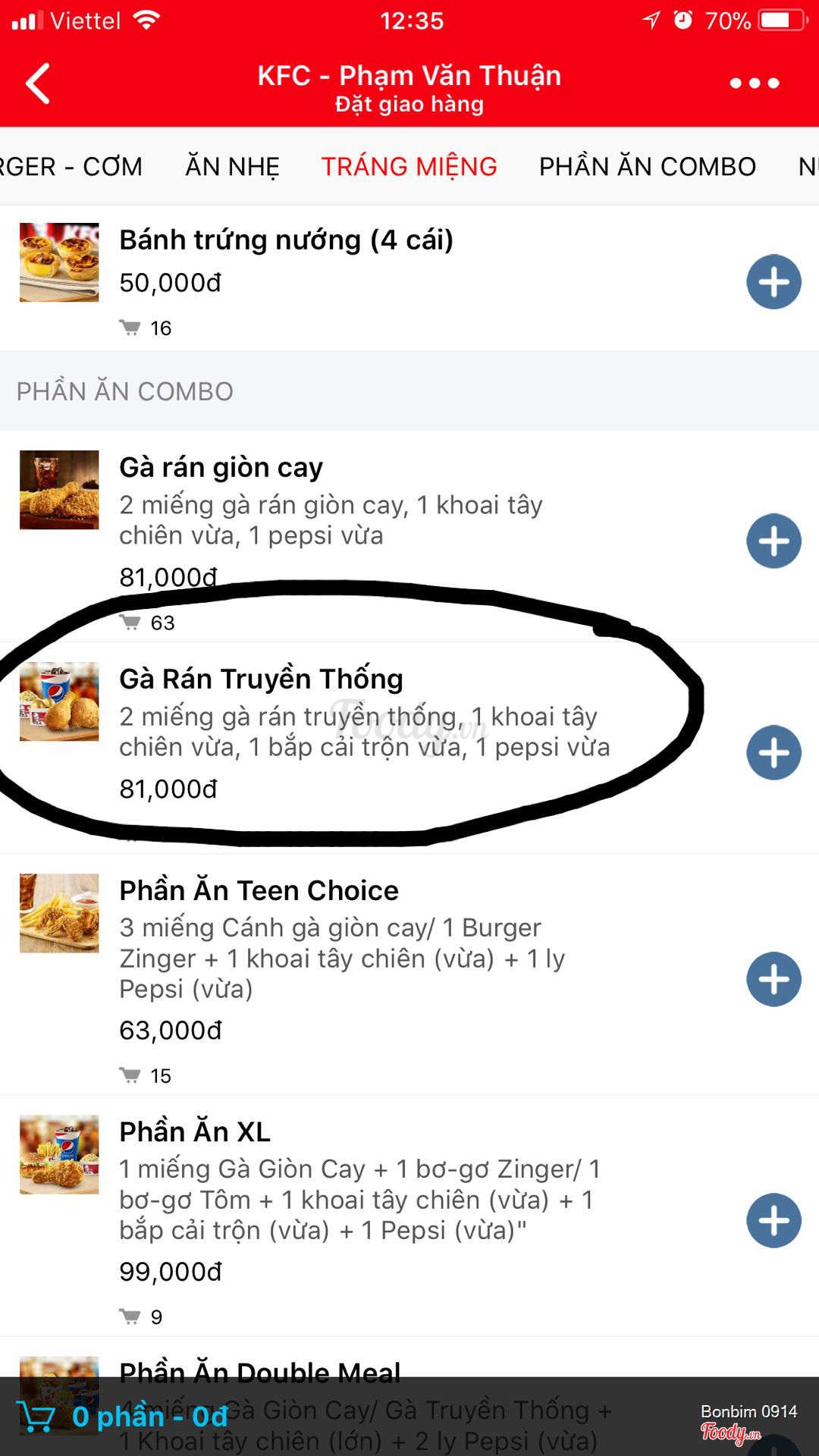
Task: Add Bánh trứng nướng (4 cái) to cart
Action: tap(773, 282)
